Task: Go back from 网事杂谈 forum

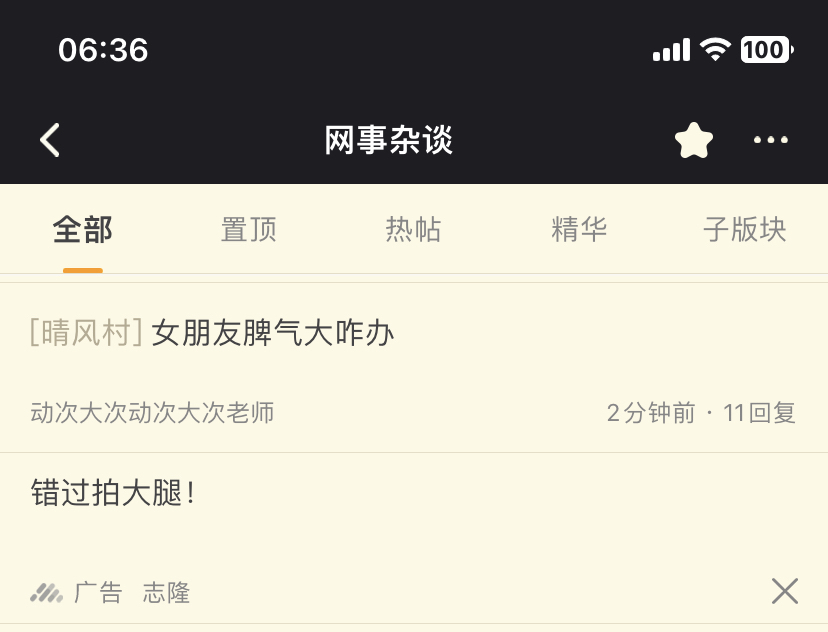Action: tap(50, 140)
